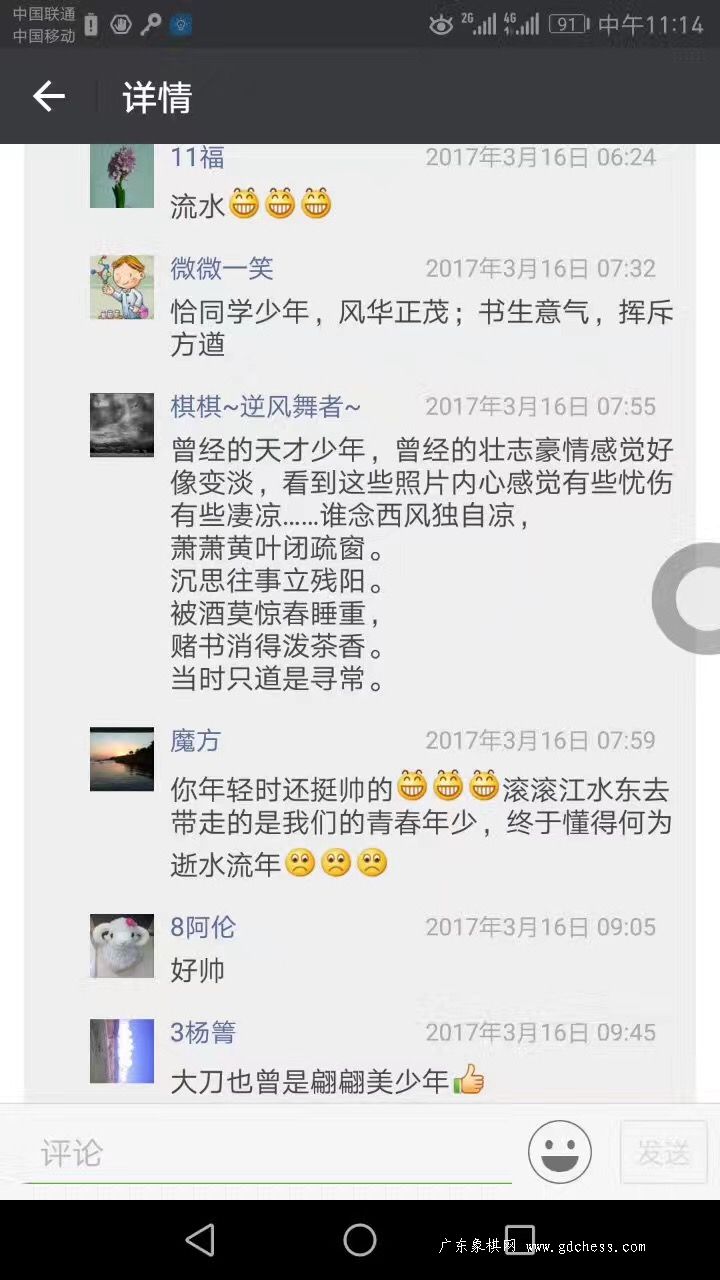Open 棋棋~逆风舞者~ profile name

click(x=266, y=406)
